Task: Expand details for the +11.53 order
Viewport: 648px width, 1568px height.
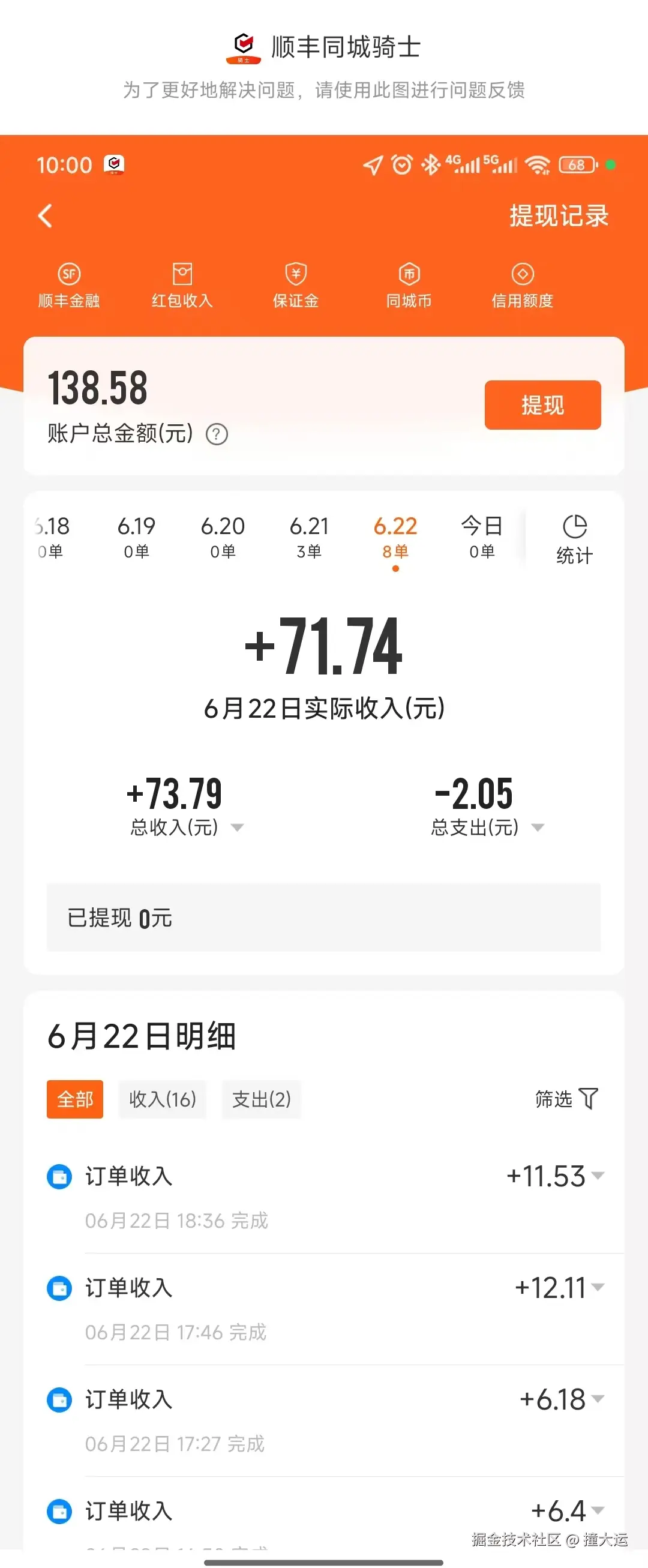Action: point(599,1176)
